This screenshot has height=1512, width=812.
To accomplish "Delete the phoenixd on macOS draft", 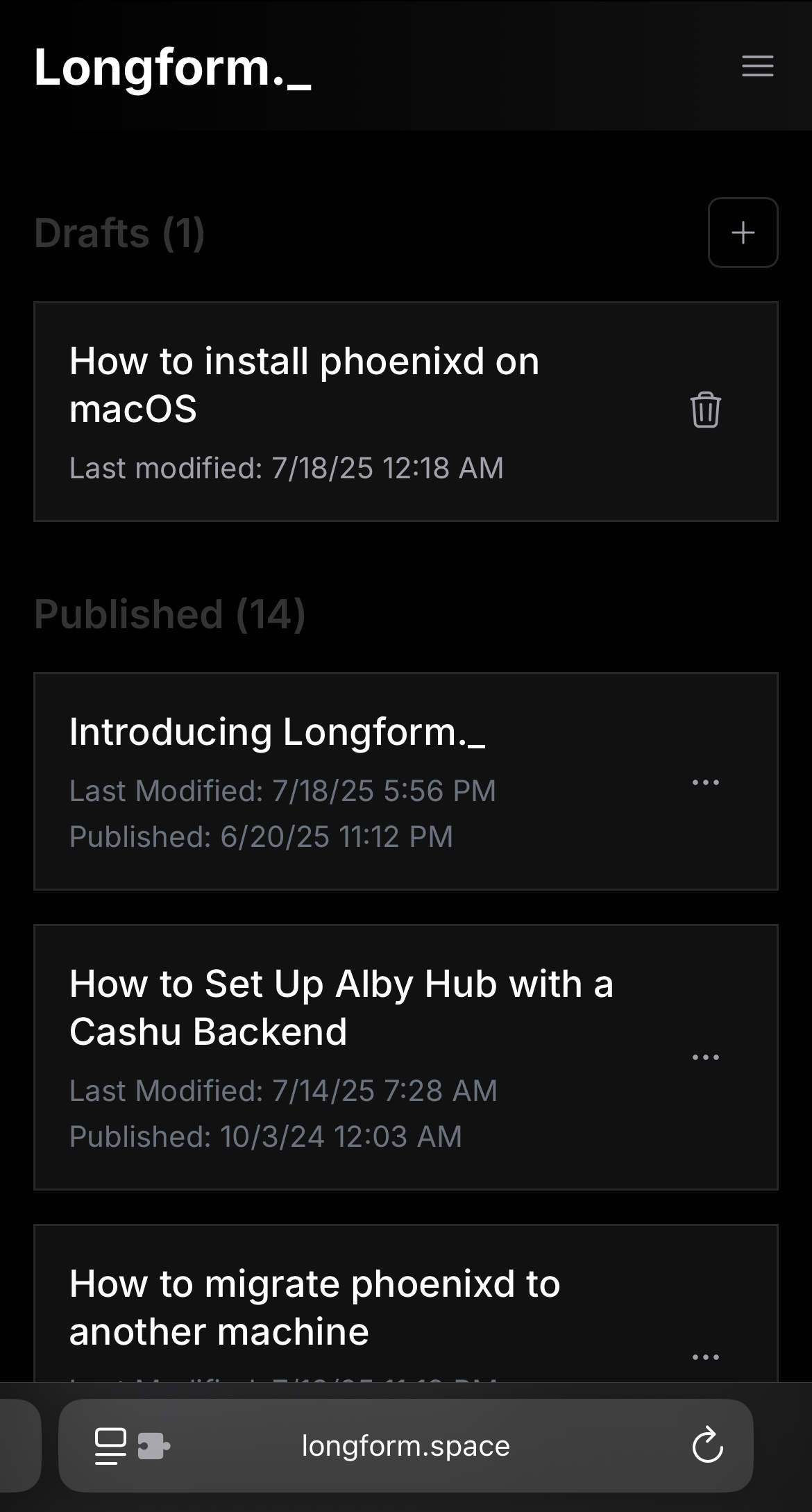I will point(705,410).
